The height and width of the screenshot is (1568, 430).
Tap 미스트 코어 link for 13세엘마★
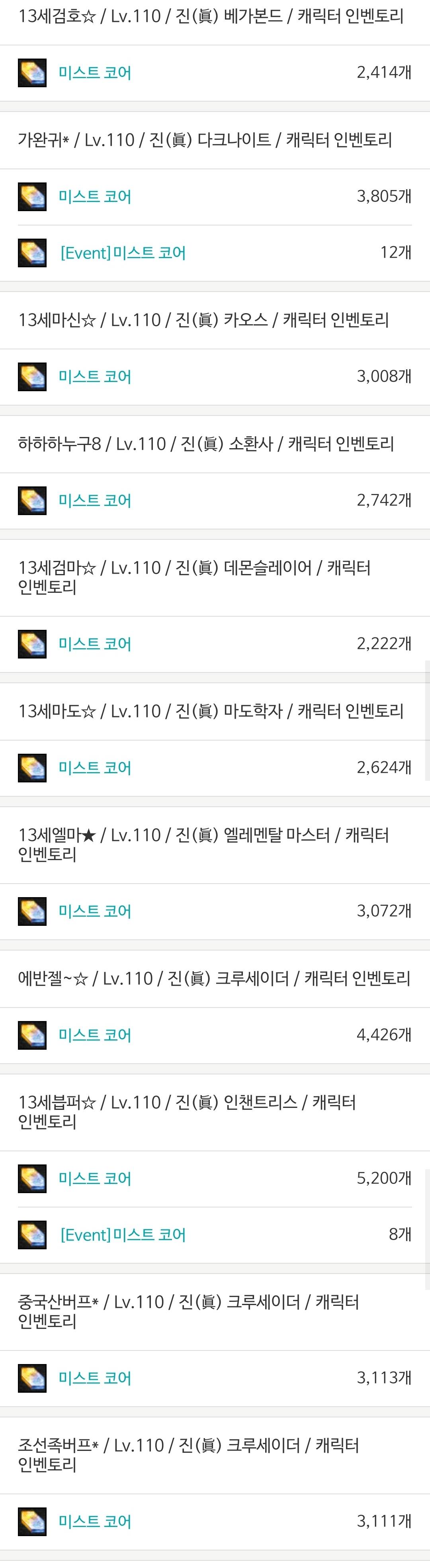95,911
